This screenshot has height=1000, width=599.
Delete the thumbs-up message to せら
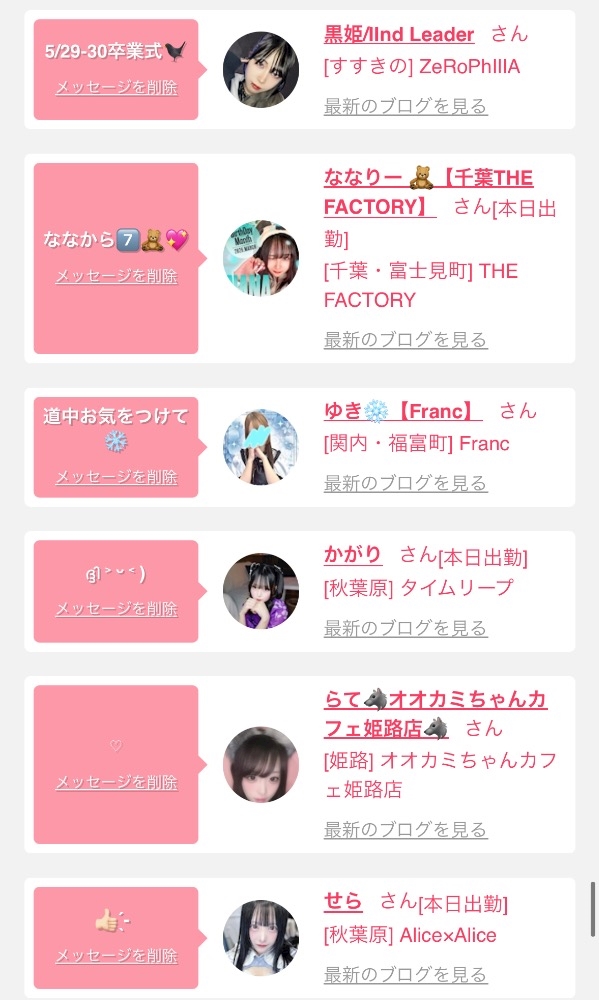(x=116, y=955)
